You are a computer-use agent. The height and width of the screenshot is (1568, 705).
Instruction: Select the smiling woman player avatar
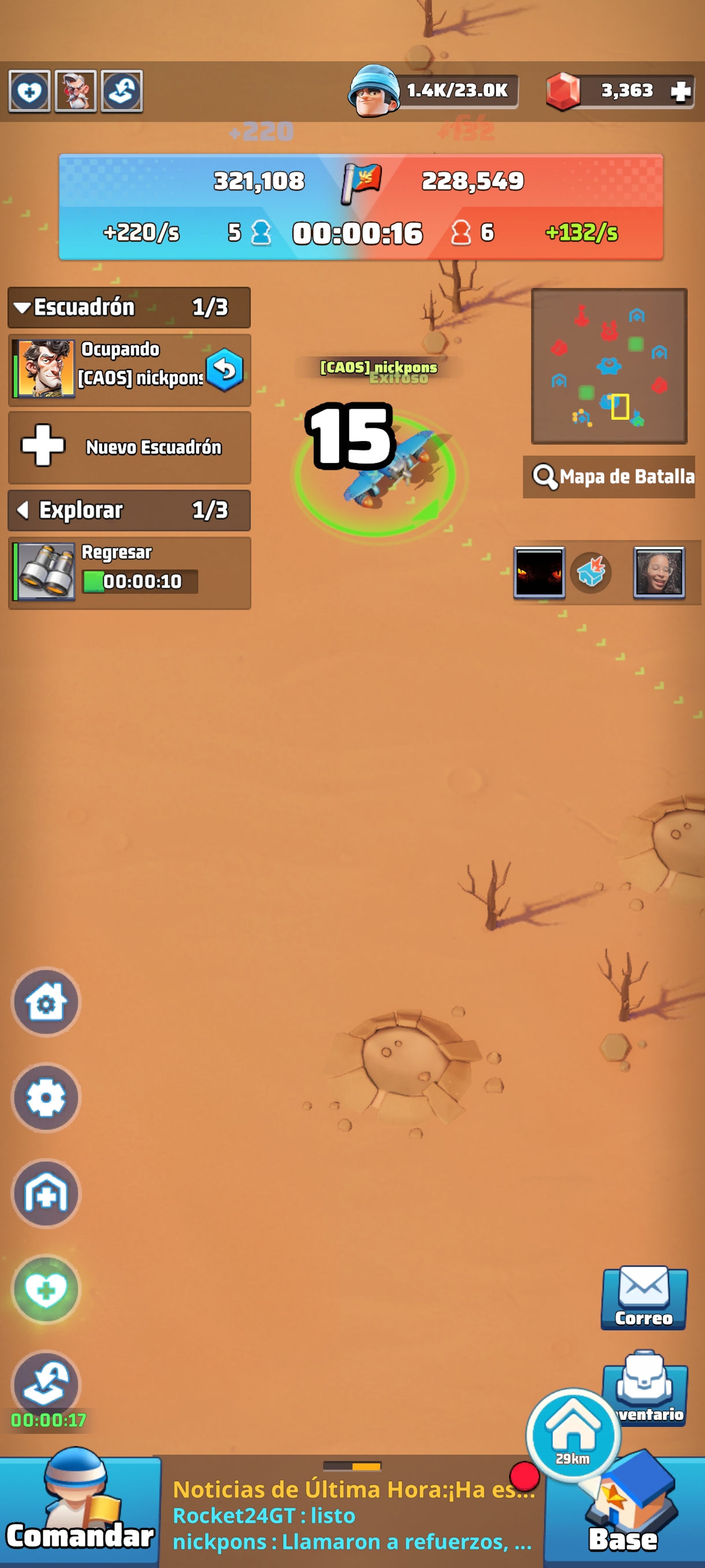click(x=659, y=572)
